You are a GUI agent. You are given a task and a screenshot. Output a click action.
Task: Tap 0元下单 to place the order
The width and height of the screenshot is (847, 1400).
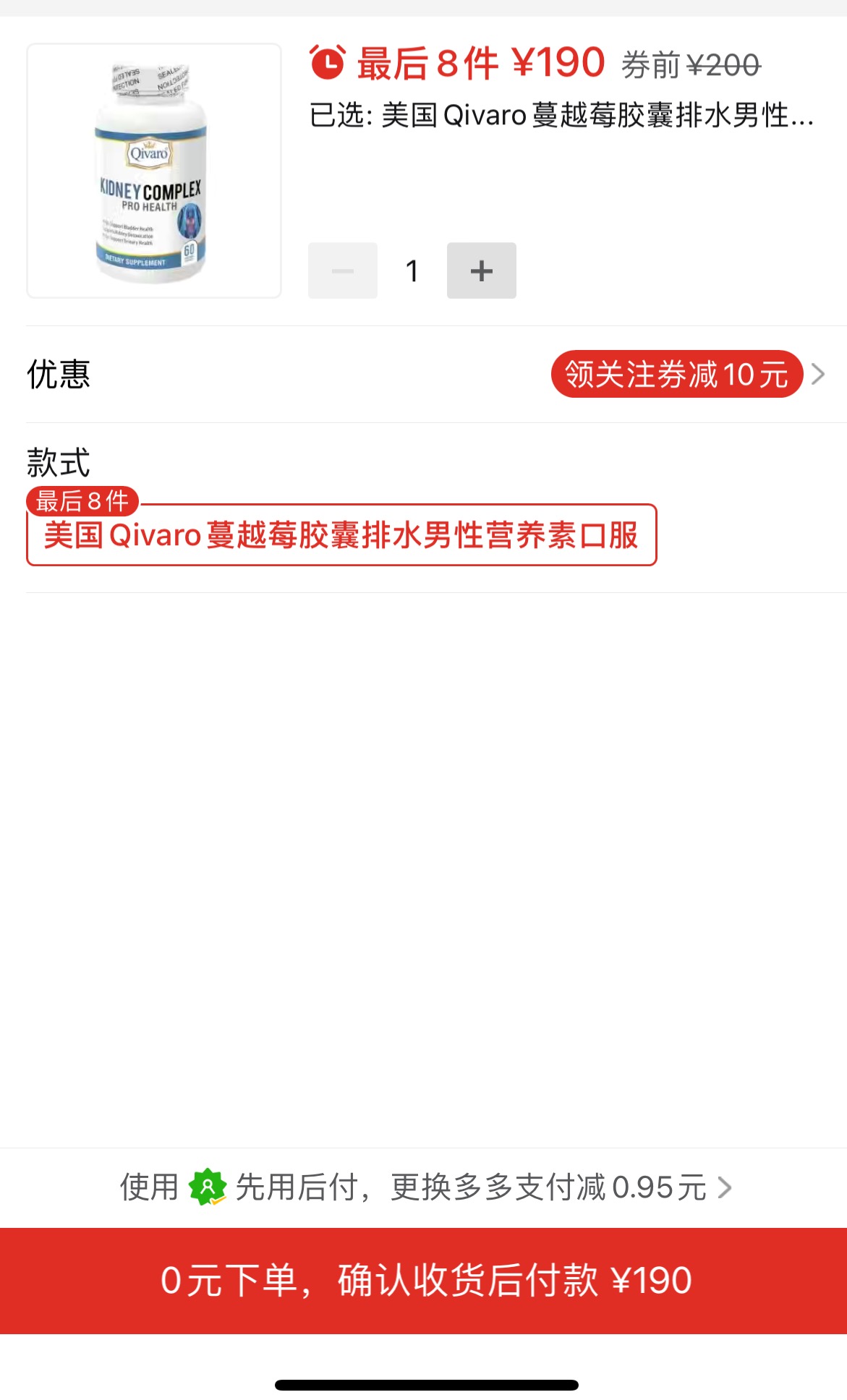[424, 1281]
